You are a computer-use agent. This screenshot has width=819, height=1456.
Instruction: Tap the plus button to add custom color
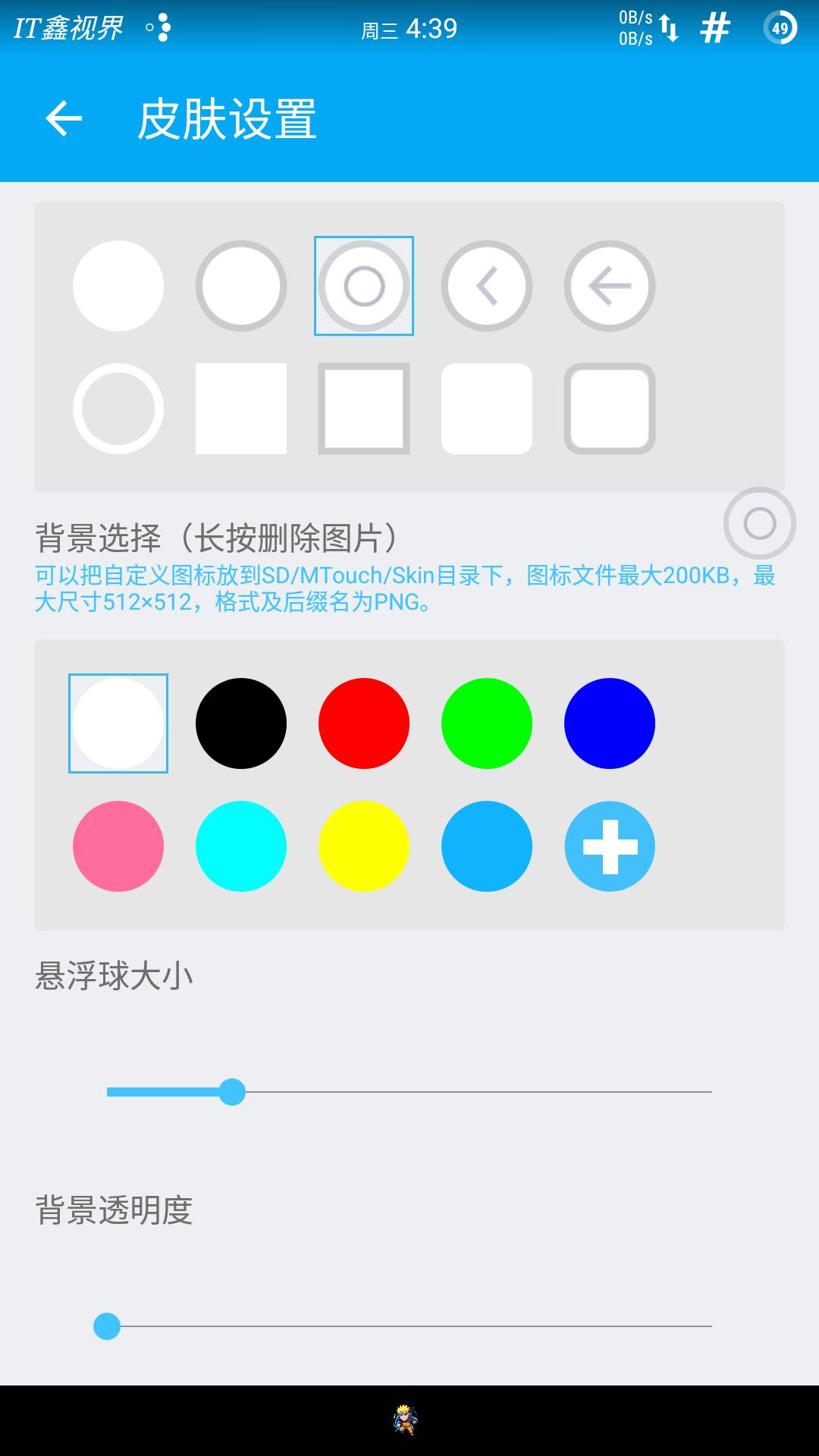610,846
